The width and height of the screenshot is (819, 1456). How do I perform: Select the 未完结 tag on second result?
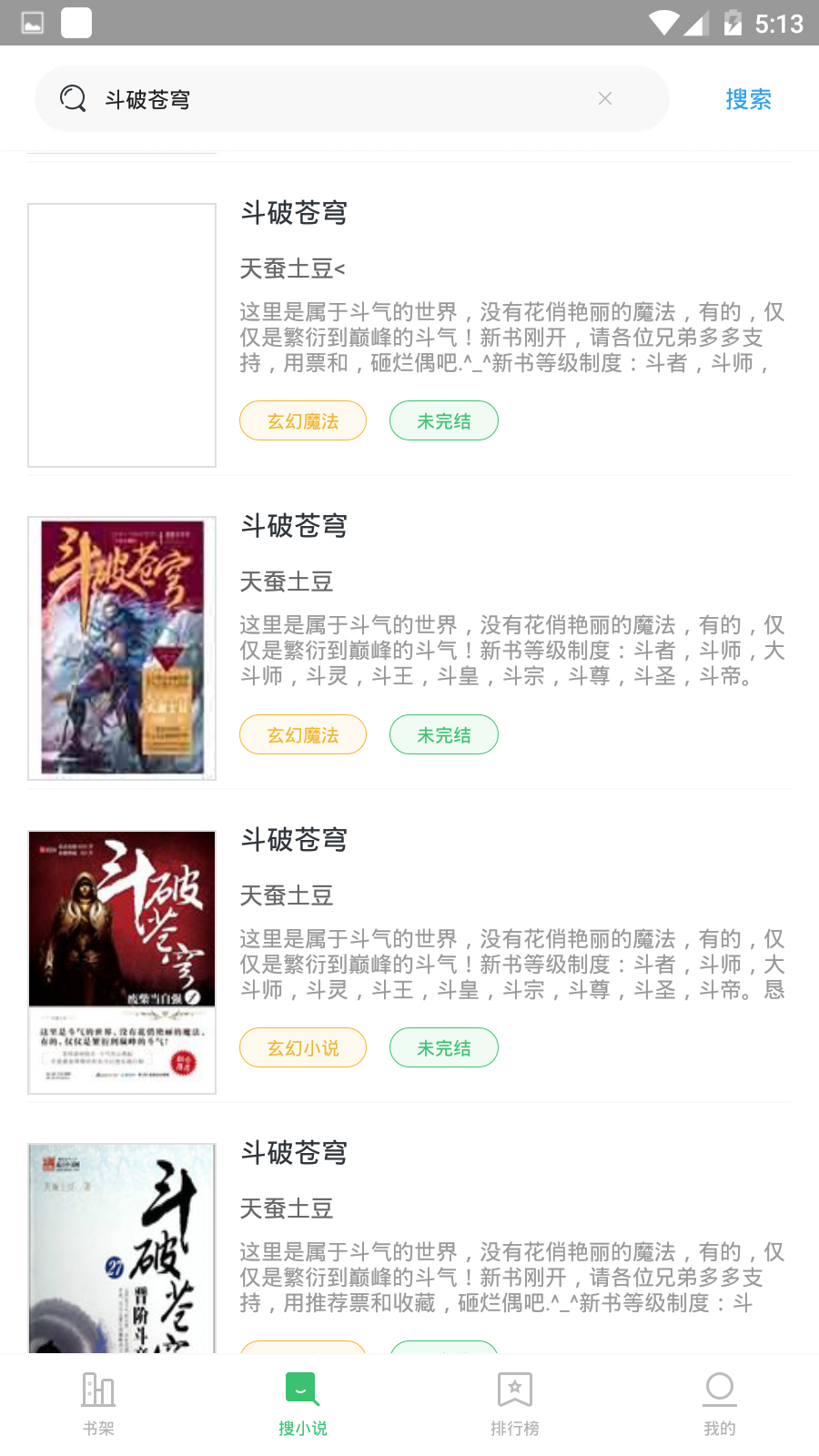(x=443, y=733)
